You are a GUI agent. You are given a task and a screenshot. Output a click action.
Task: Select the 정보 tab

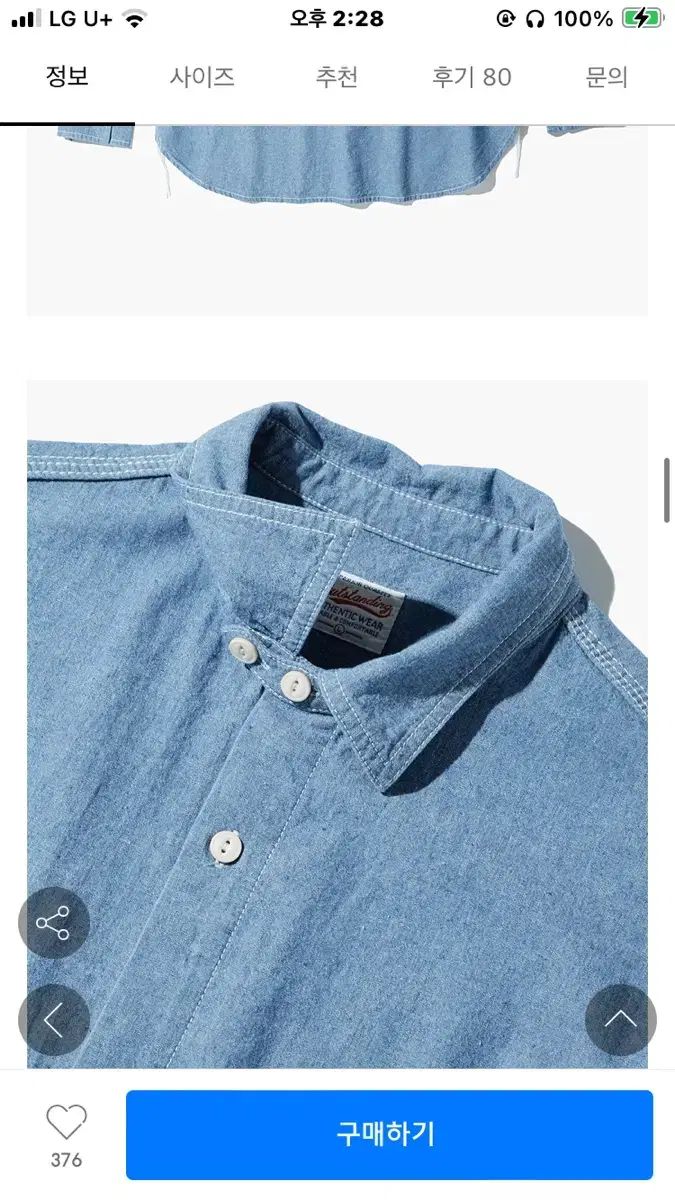[67, 77]
